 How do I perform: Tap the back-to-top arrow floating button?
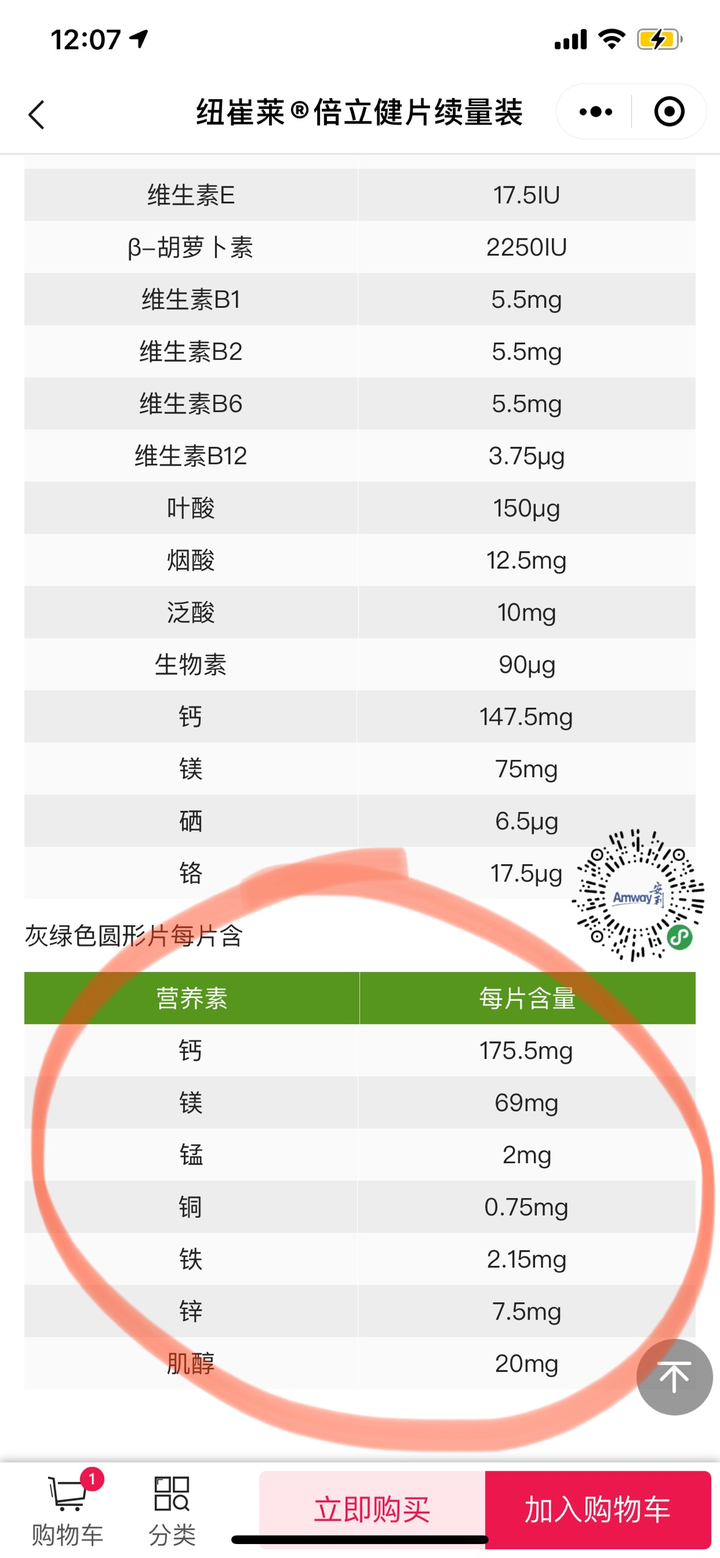pos(674,1377)
